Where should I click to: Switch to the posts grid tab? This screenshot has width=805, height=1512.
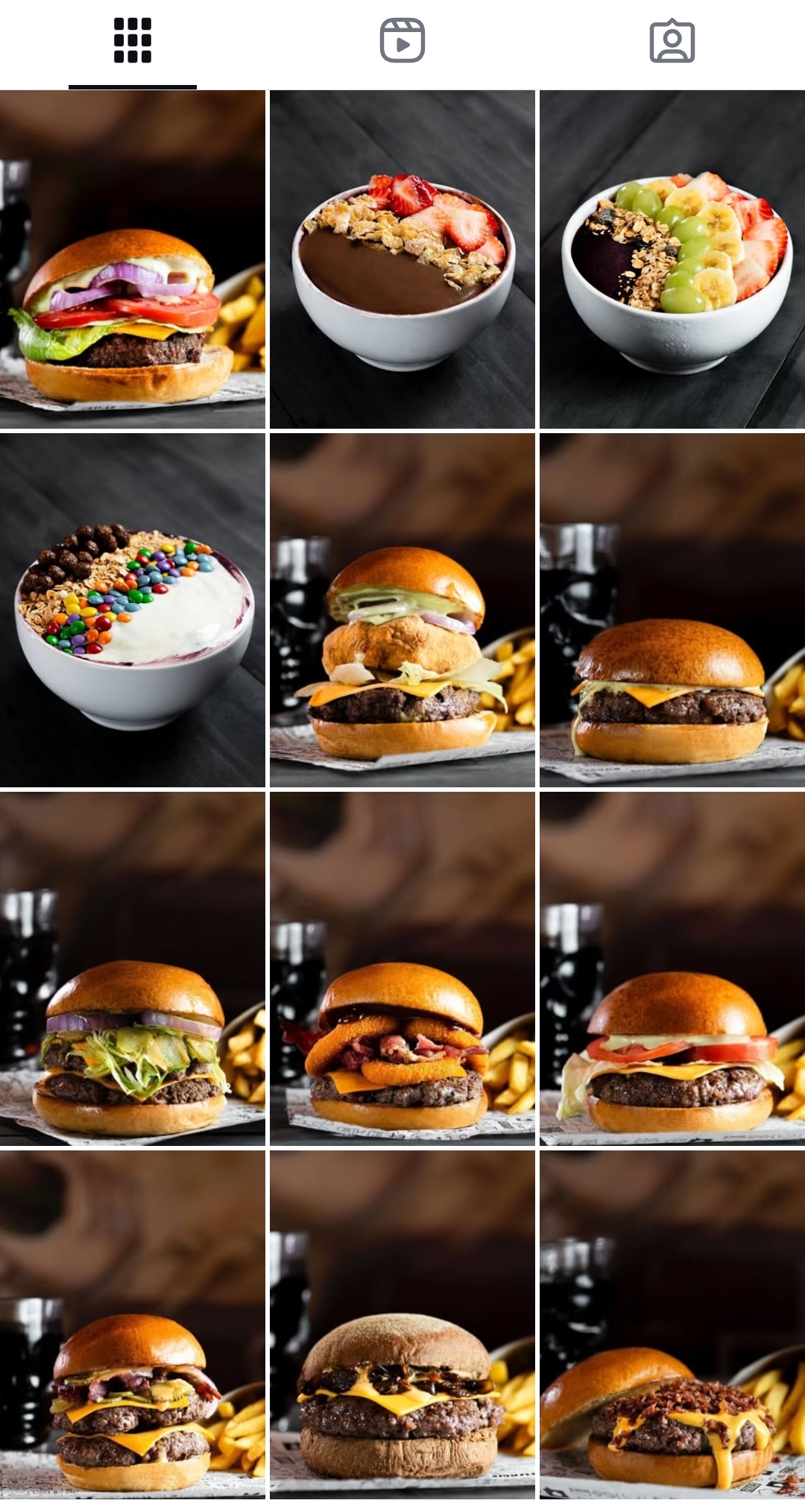coord(133,41)
